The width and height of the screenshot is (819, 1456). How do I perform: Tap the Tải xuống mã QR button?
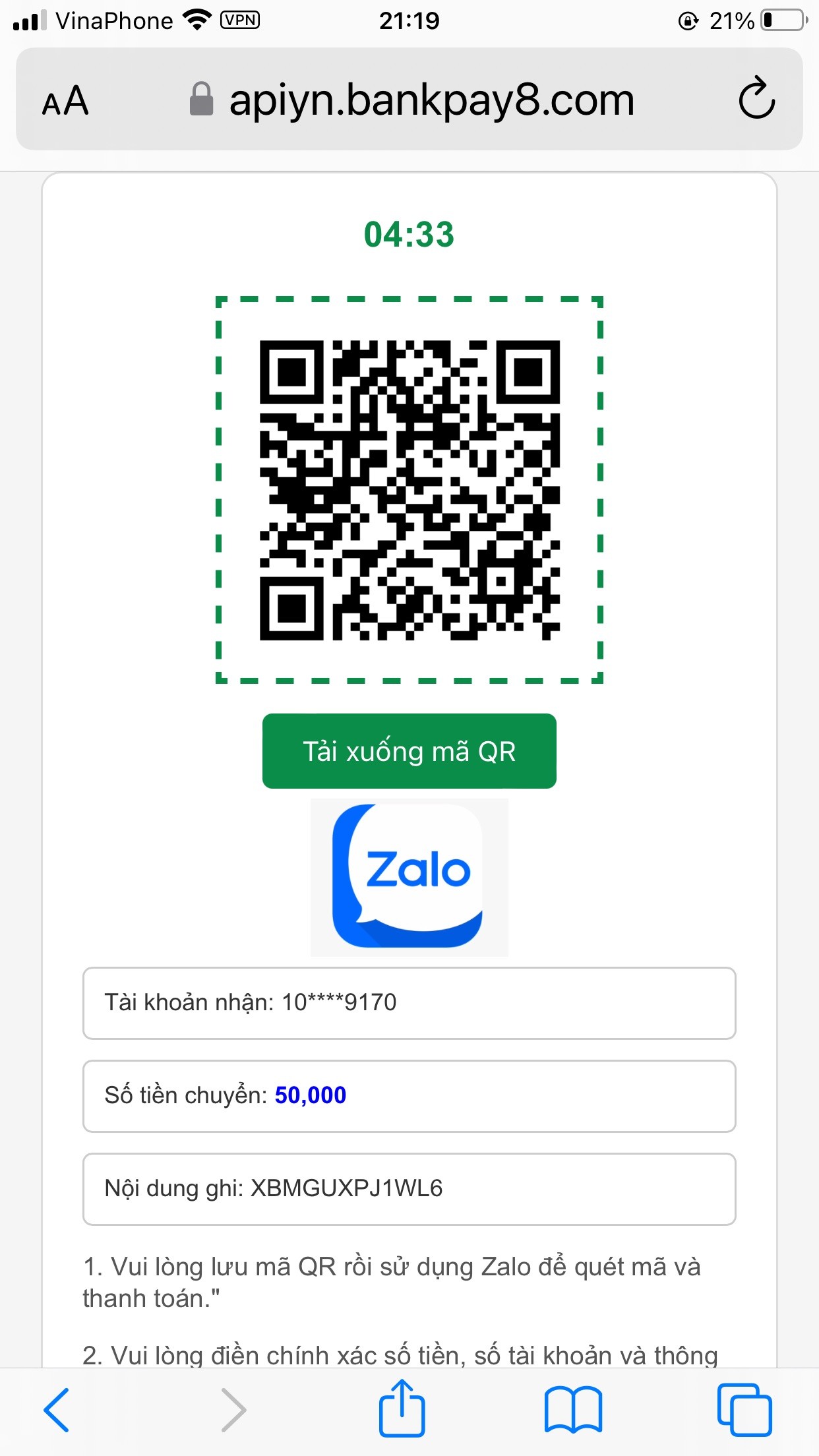[409, 751]
